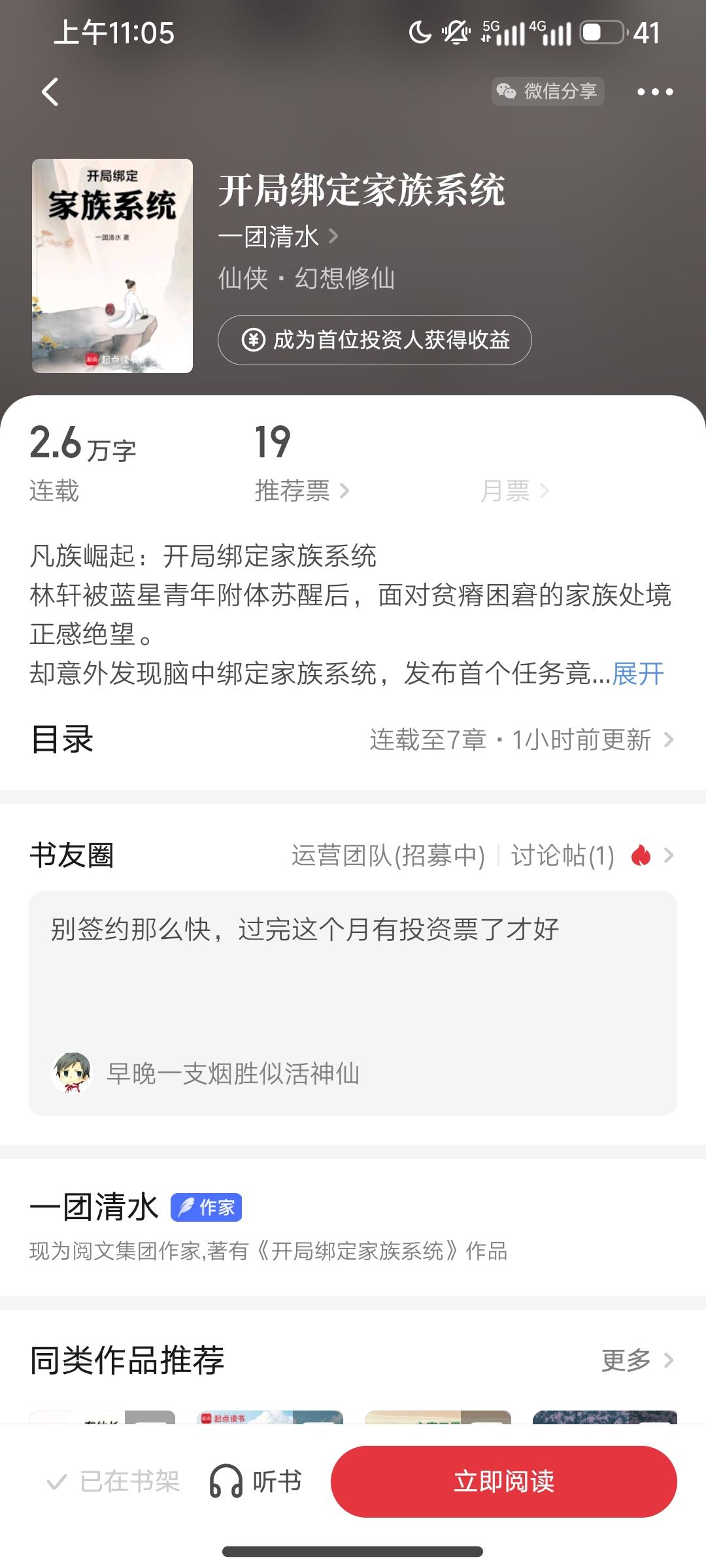
Task: Toggle 已在书架 bookshelf status
Action: click(x=114, y=1482)
